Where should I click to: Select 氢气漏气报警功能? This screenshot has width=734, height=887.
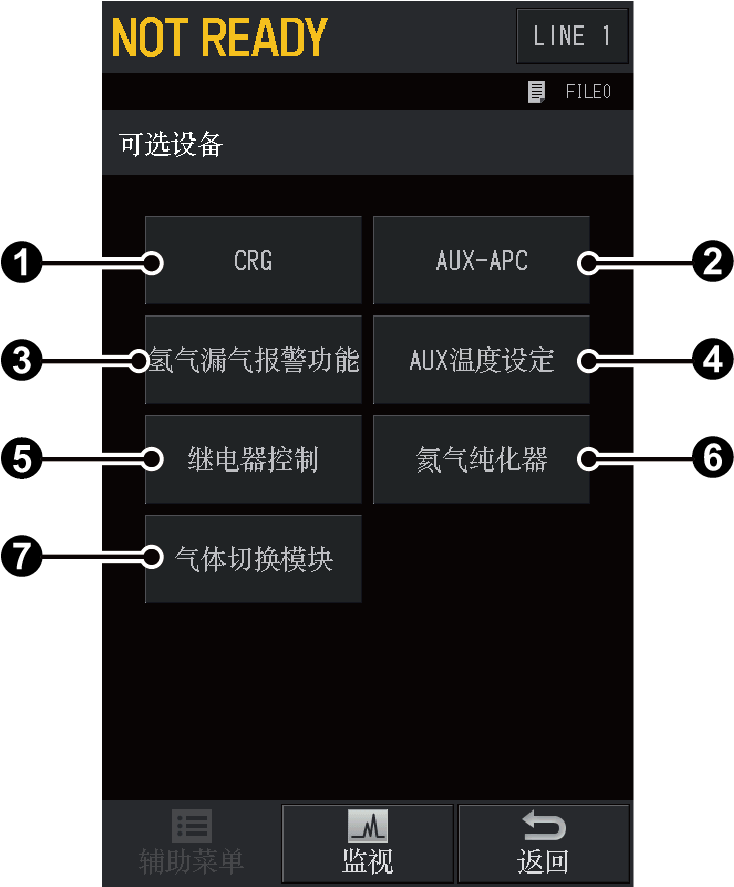point(253,360)
